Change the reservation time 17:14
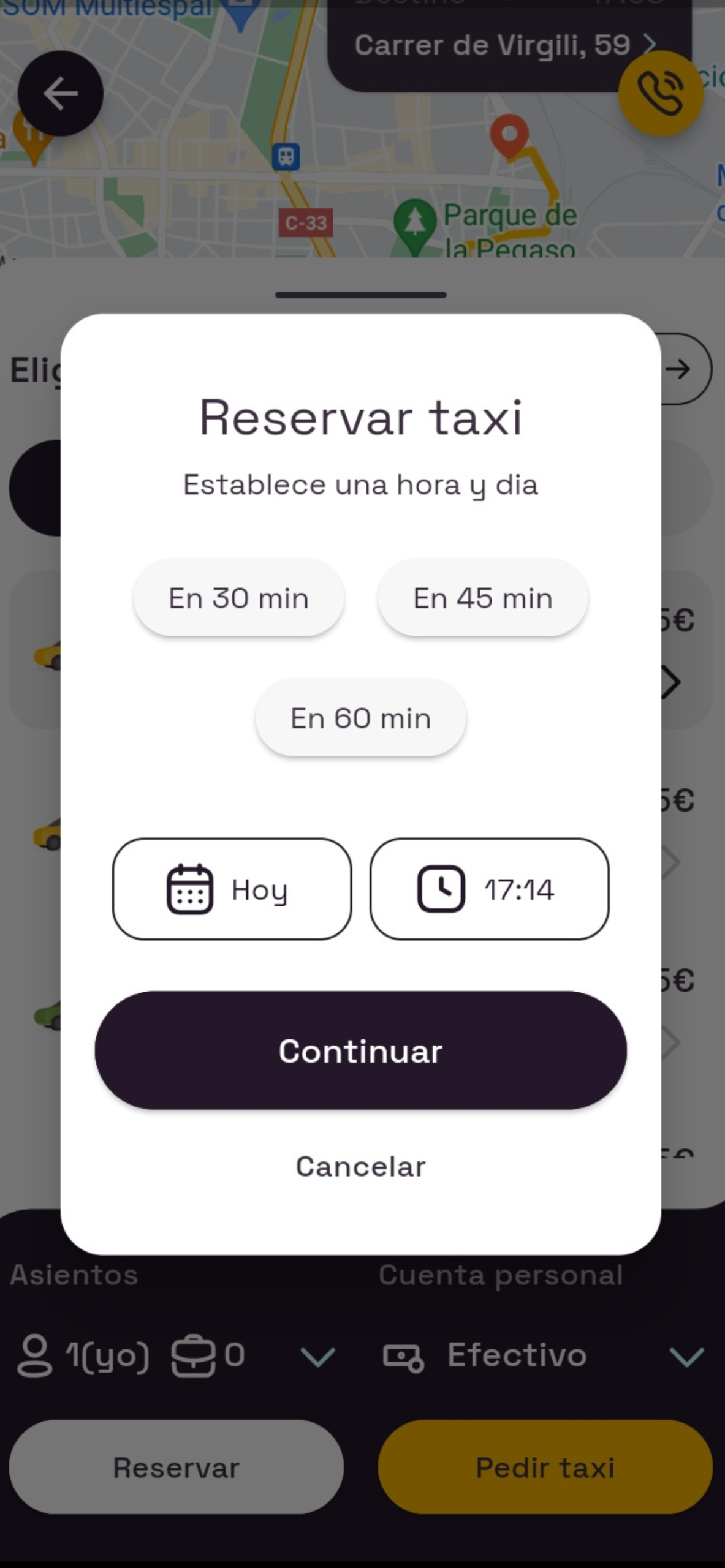Image resolution: width=725 pixels, height=1568 pixels. point(489,889)
